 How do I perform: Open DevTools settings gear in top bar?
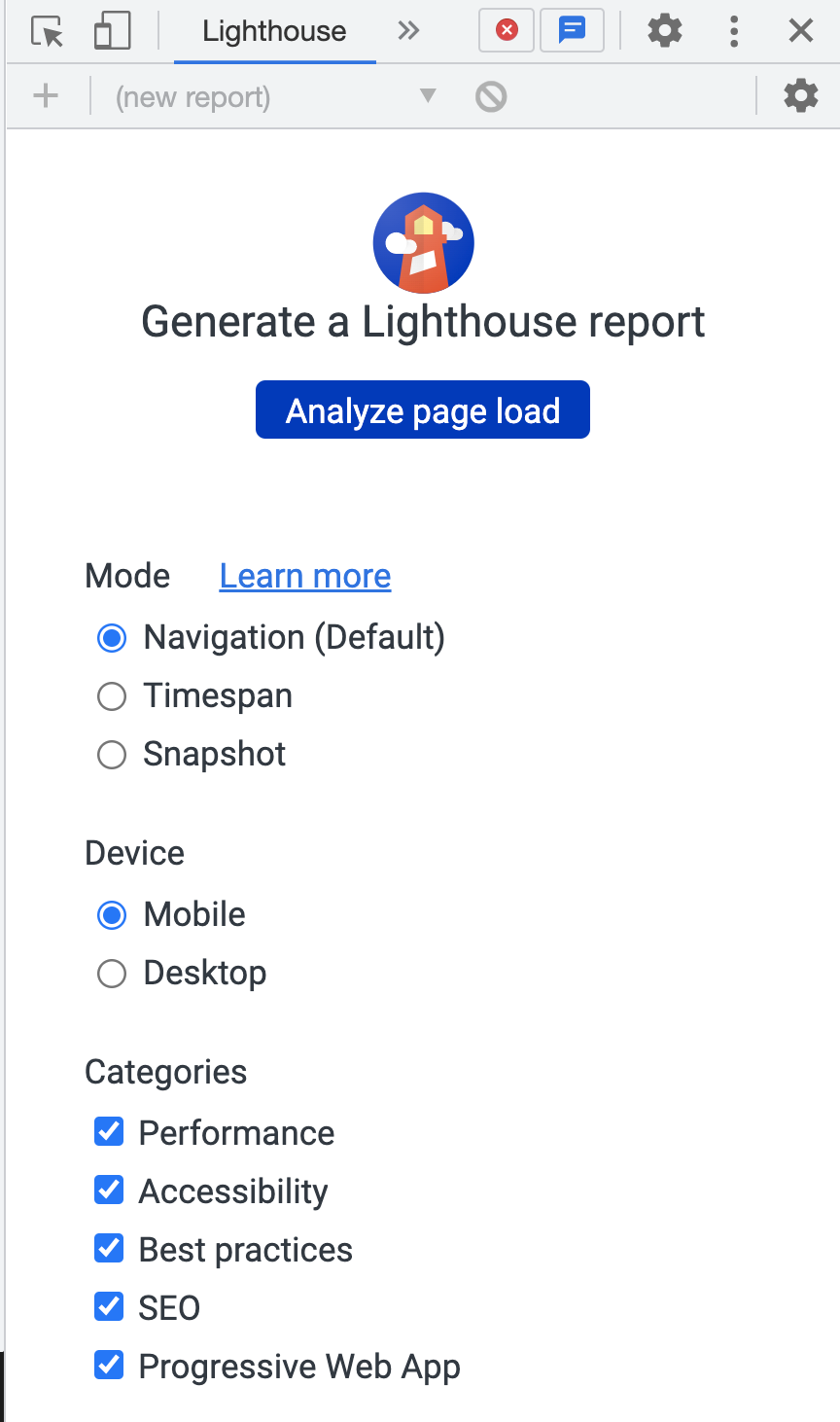(x=665, y=31)
